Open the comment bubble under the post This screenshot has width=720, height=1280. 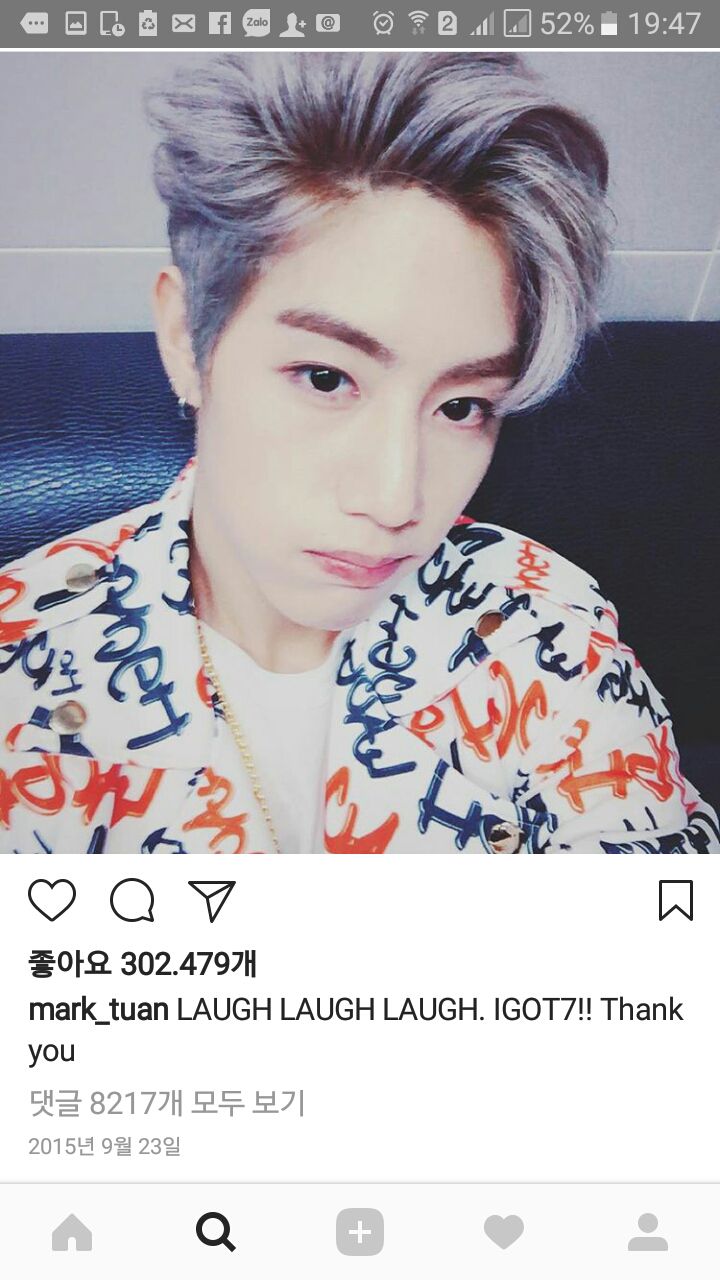coord(132,900)
